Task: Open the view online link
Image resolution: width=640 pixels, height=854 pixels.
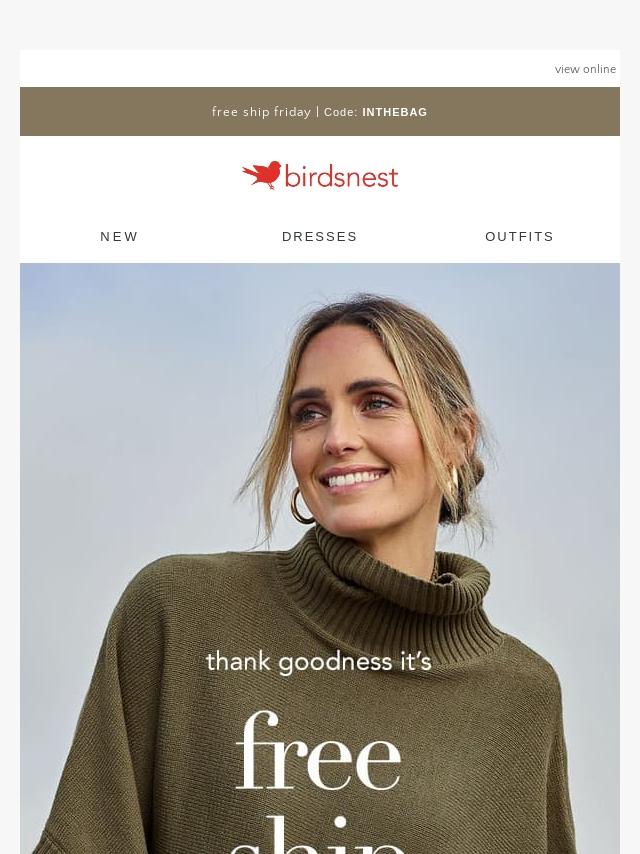Action: pos(585,69)
